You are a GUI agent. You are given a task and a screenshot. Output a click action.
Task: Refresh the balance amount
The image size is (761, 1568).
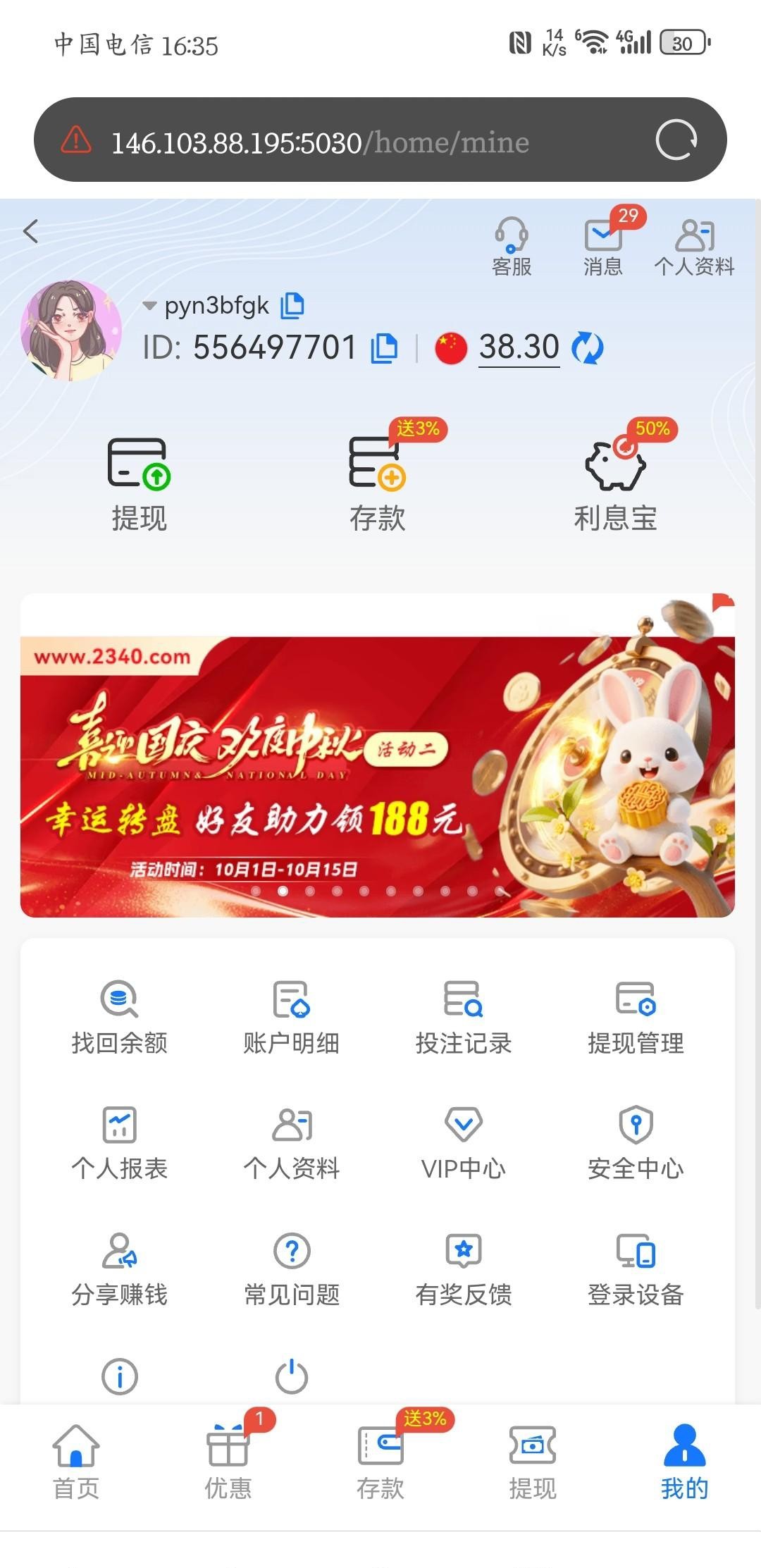(587, 348)
